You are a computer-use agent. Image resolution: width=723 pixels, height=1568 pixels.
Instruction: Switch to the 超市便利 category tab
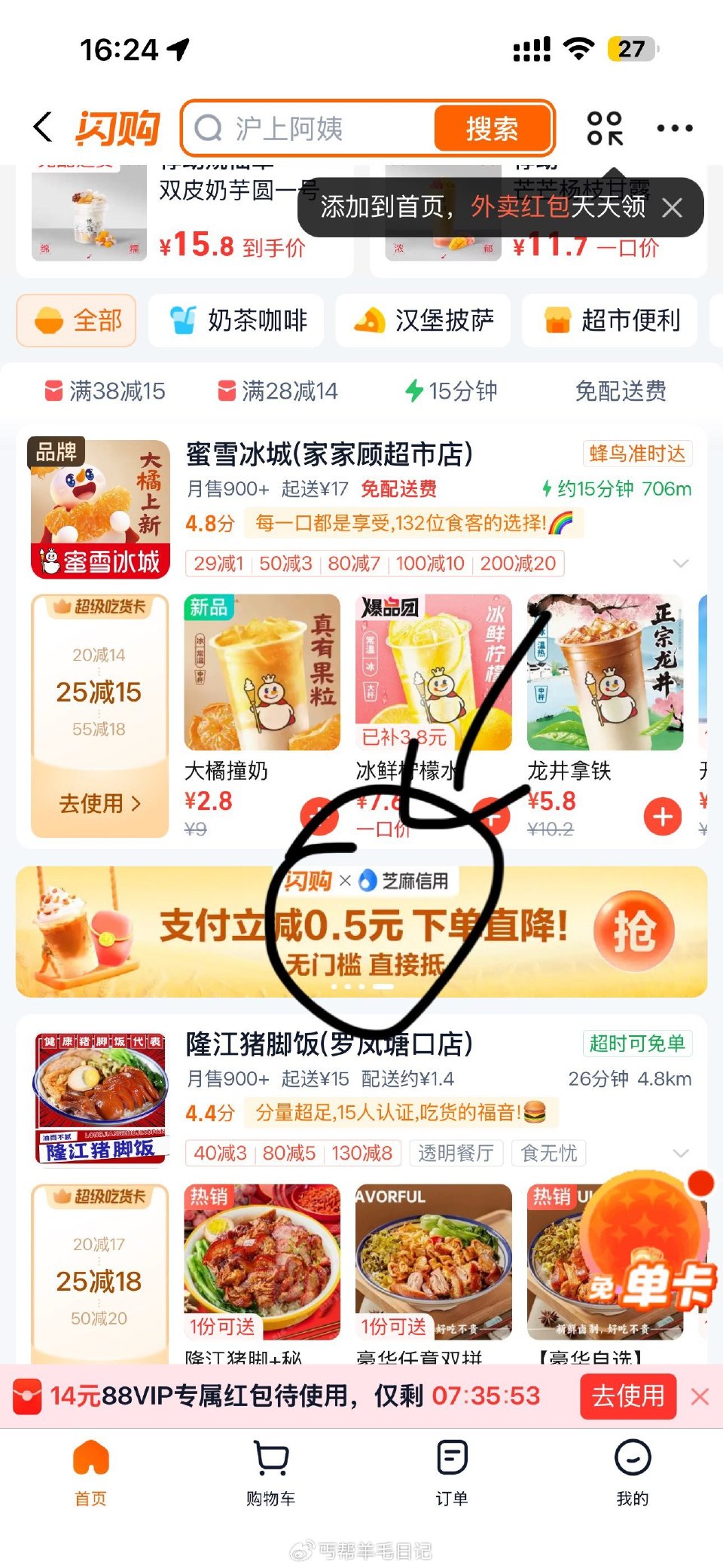tap(609, 319)
